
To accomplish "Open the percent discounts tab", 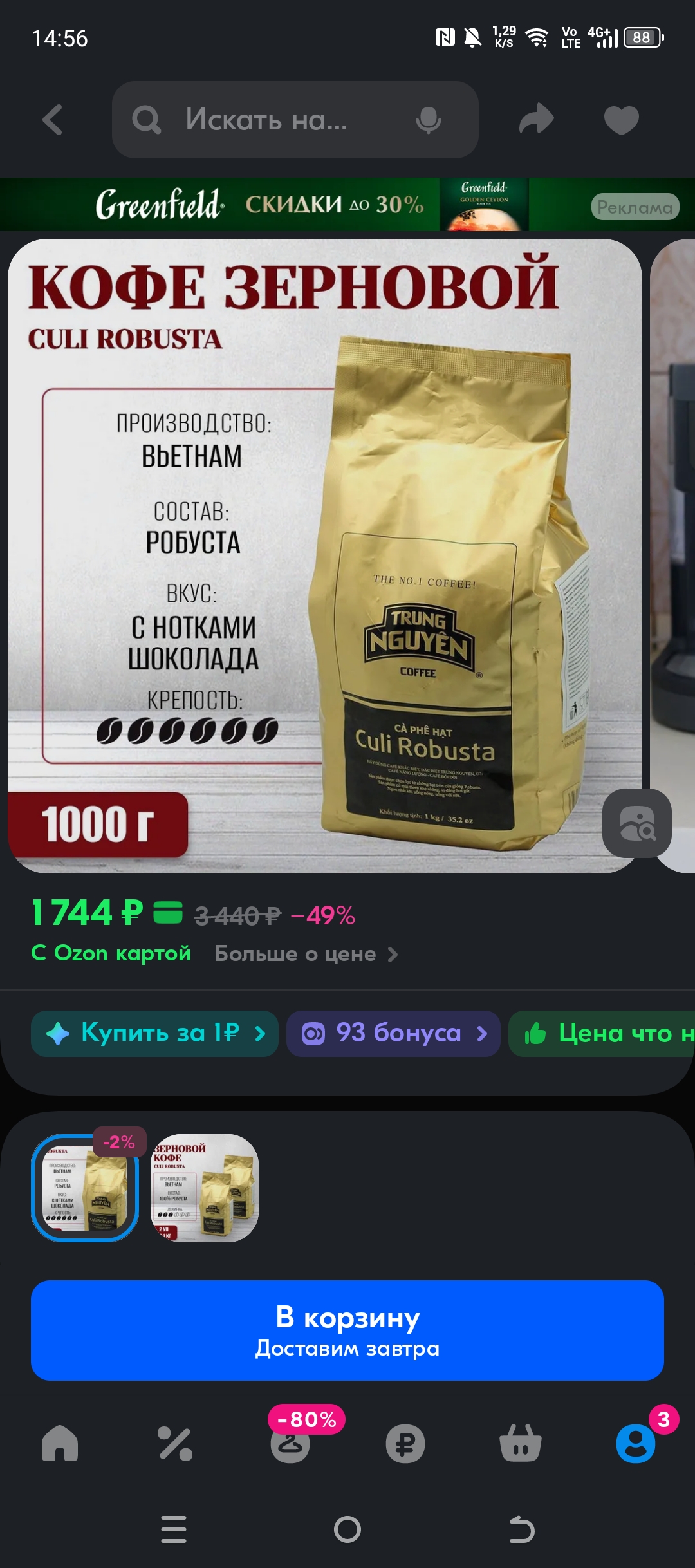I will tap(175, 1443).
